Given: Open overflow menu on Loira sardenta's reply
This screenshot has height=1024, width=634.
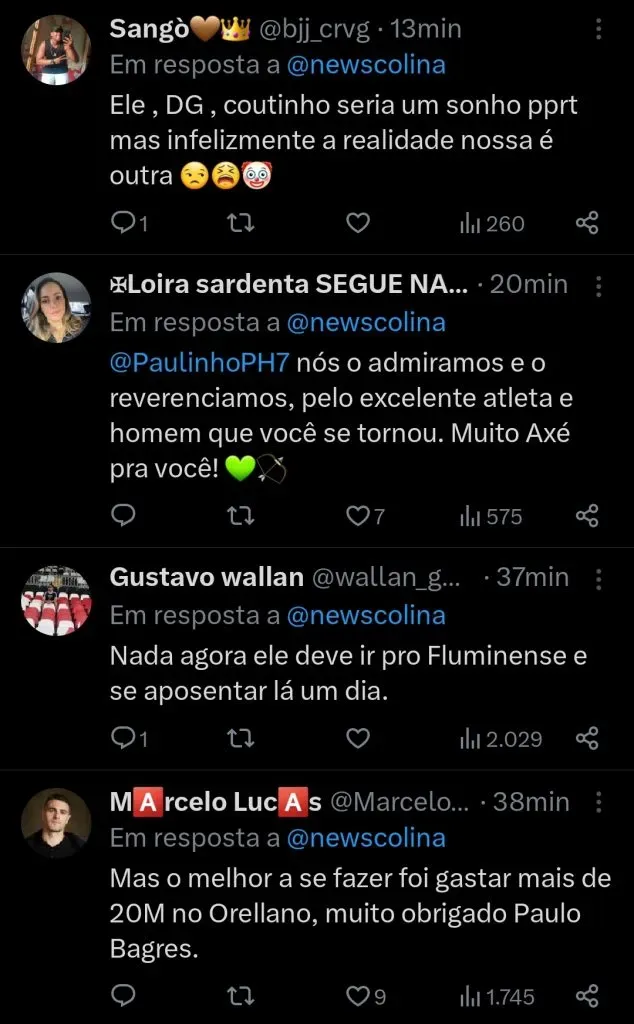Looking at the screenshot, I should 598,285.
